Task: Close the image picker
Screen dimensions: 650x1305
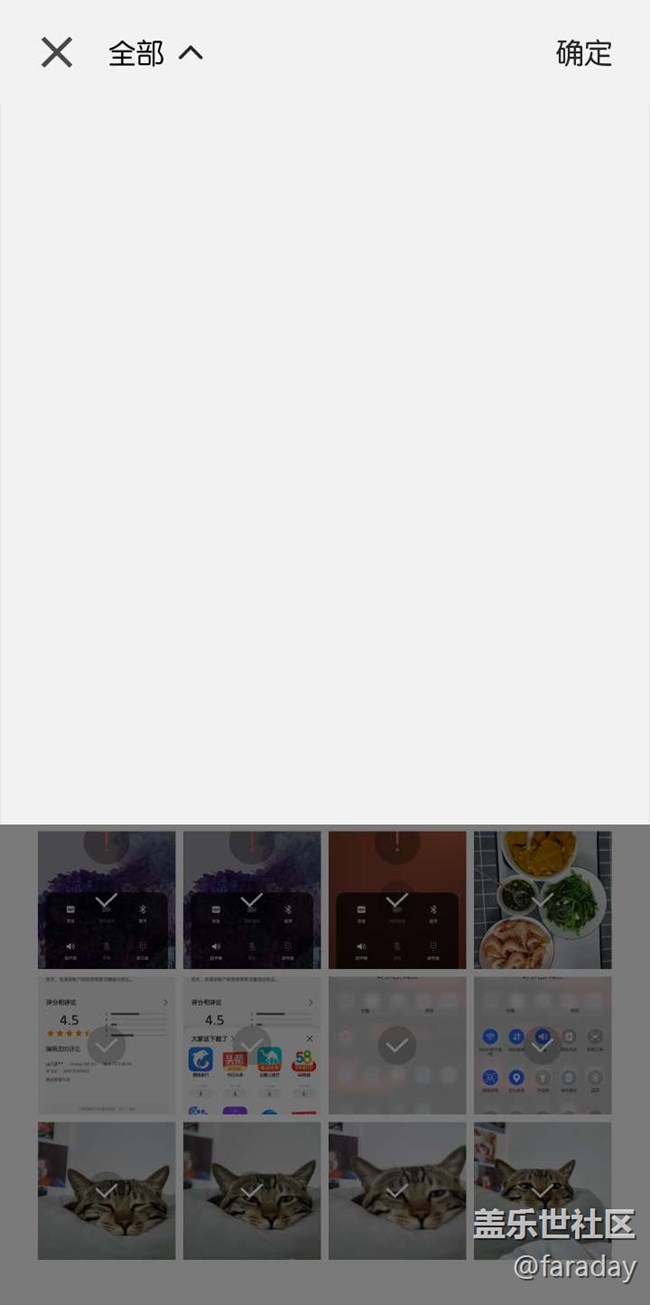Action: click(57, 52)
